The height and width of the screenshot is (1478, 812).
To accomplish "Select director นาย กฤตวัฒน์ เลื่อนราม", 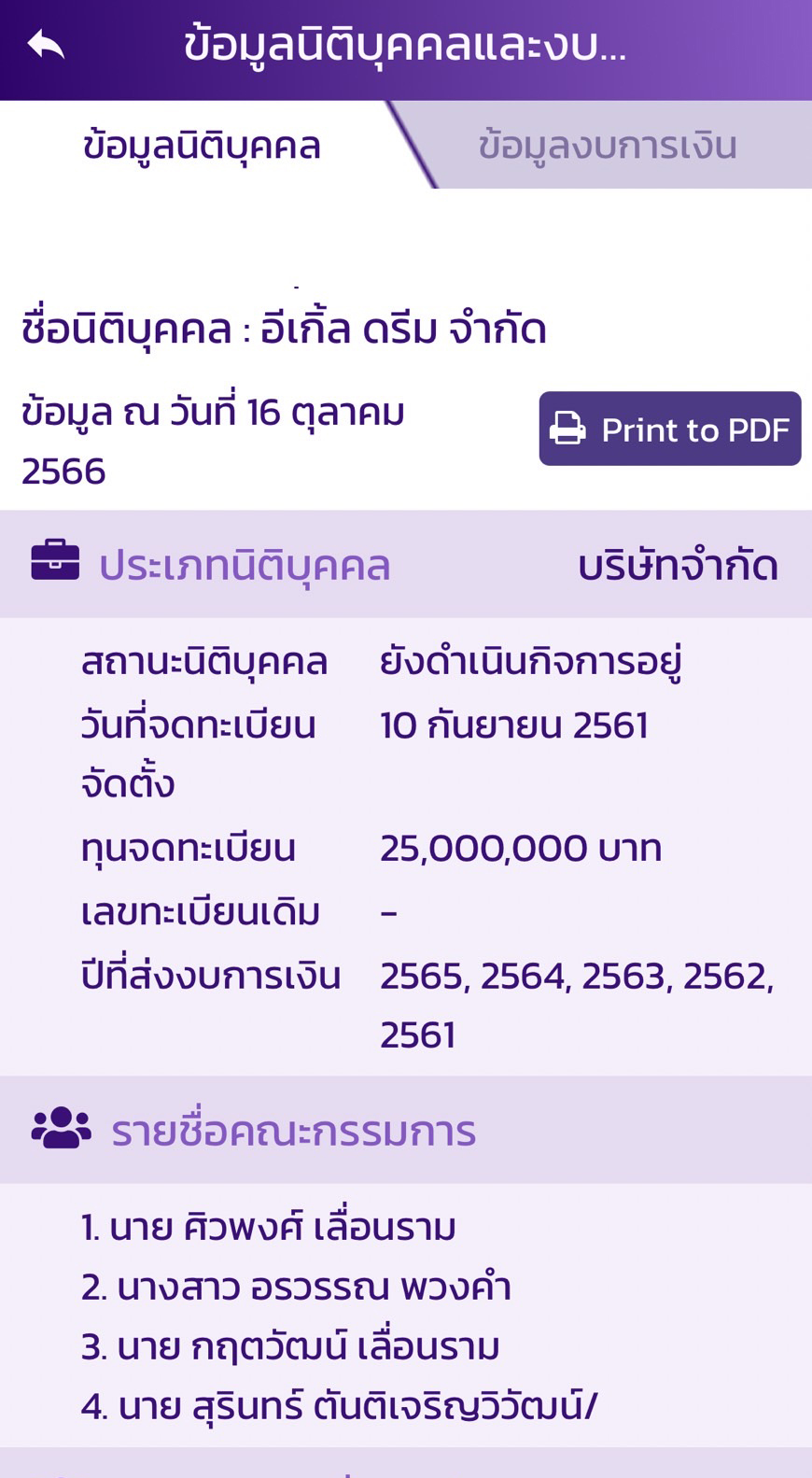I will [x=290, y=1345].
